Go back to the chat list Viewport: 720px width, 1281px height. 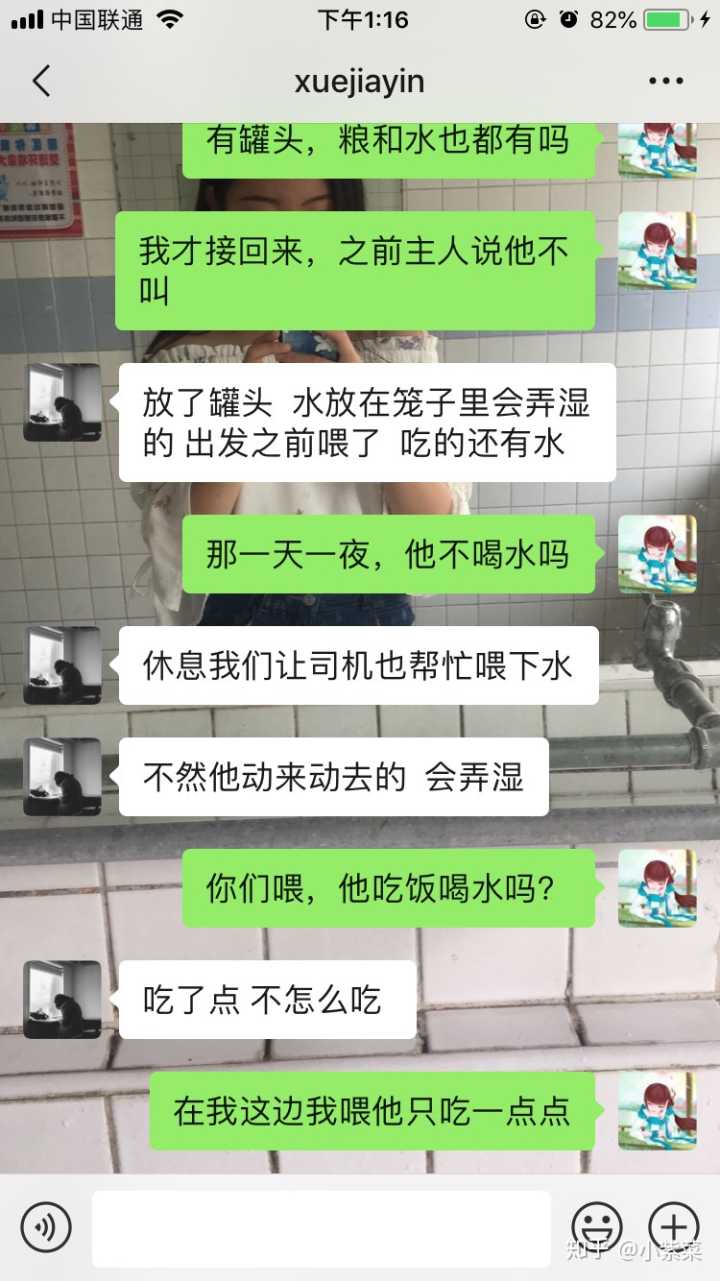click(41, 81)
